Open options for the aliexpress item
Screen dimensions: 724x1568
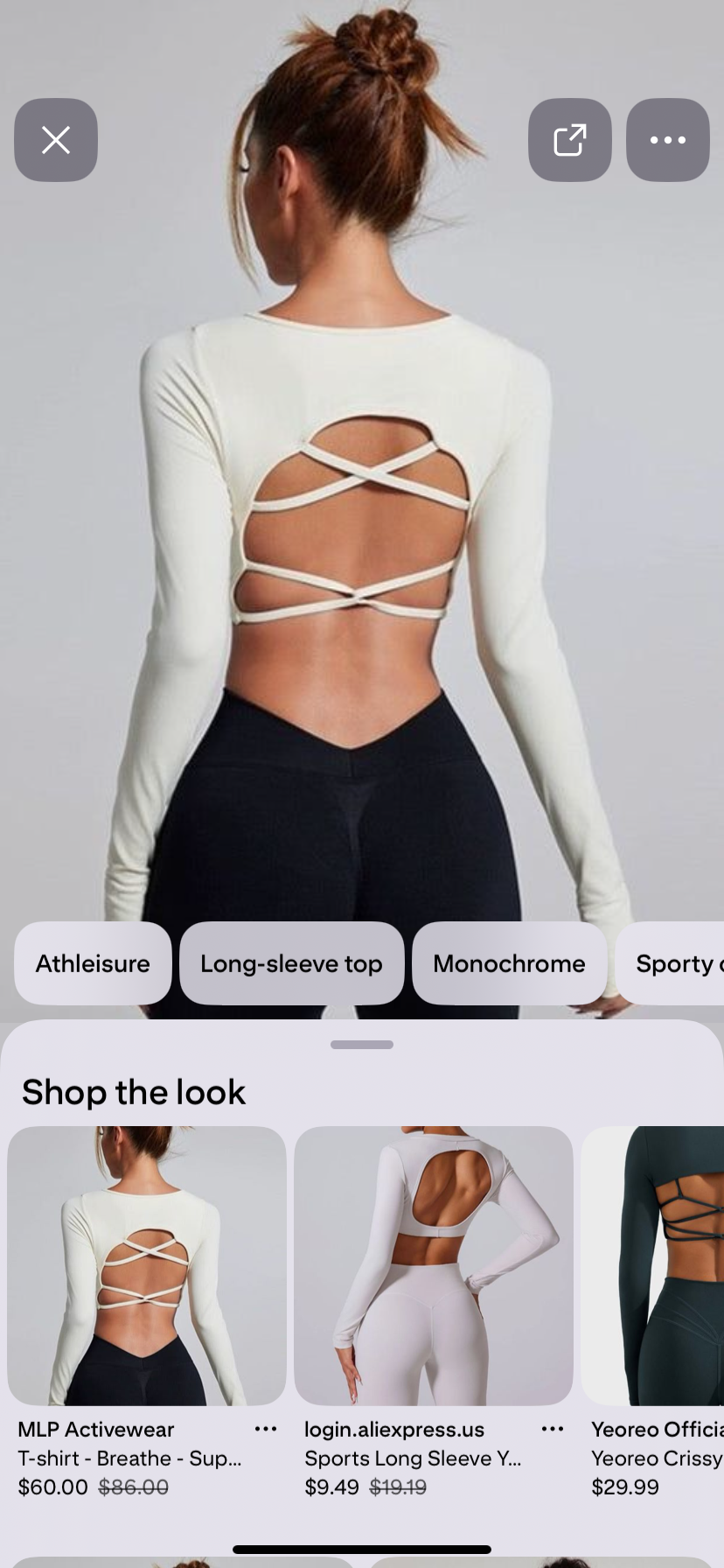[x=553, y=1429]
